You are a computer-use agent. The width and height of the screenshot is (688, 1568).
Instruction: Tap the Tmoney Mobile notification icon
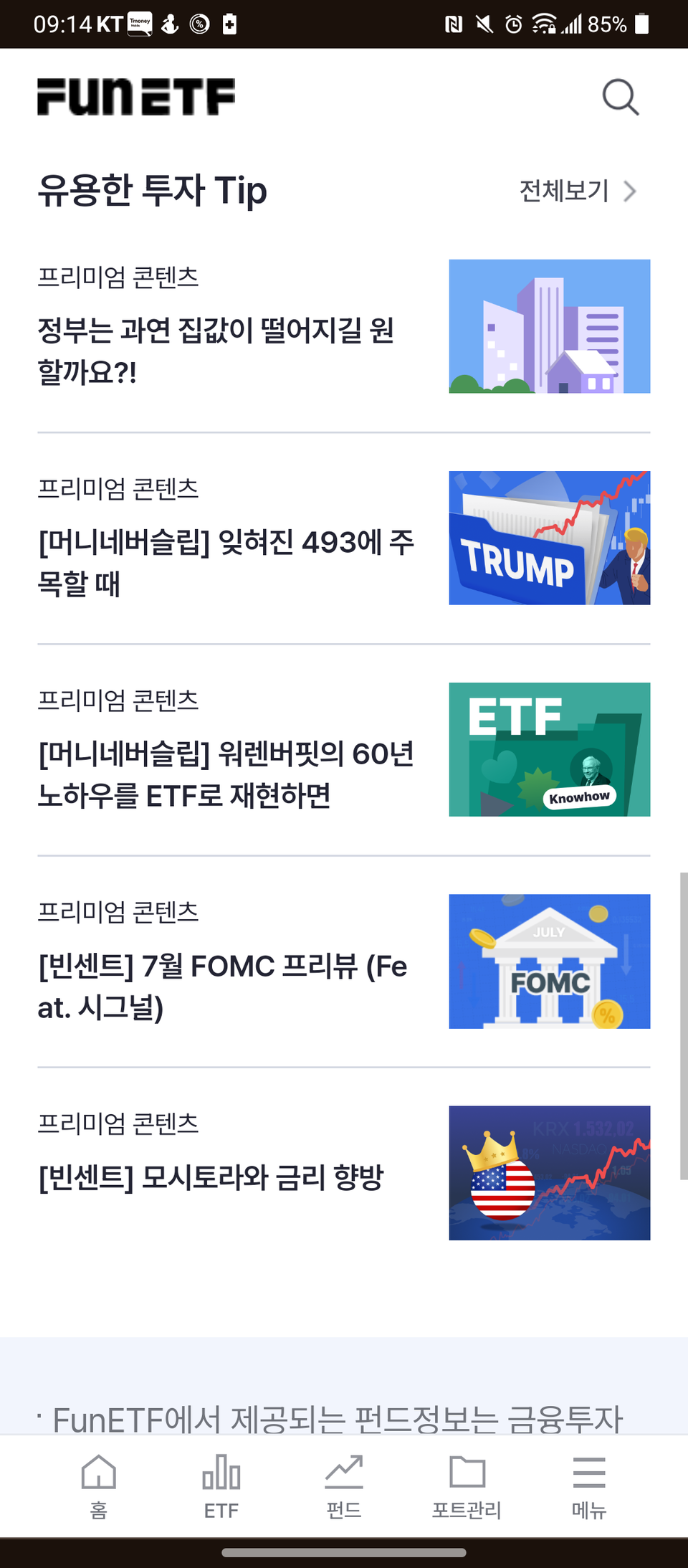tap(138, 24)
